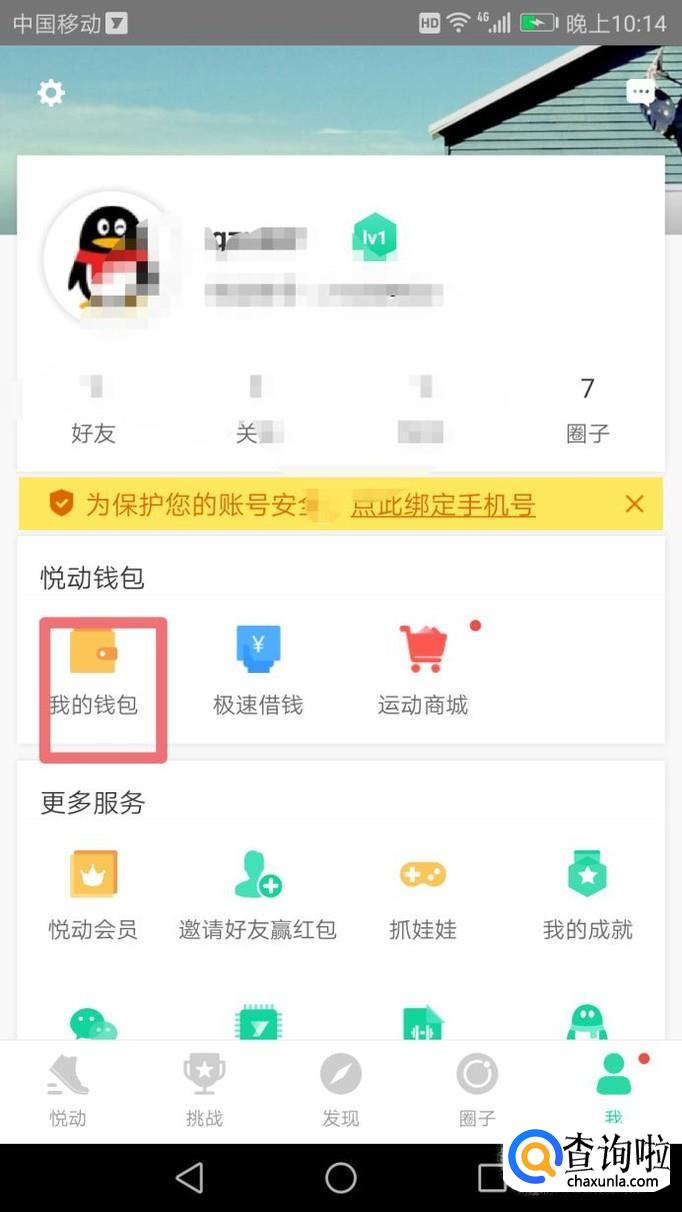Viewport: 682px width, 1212px height.
Task: Open 我的钱包 wallet
Action: [94, 671]
